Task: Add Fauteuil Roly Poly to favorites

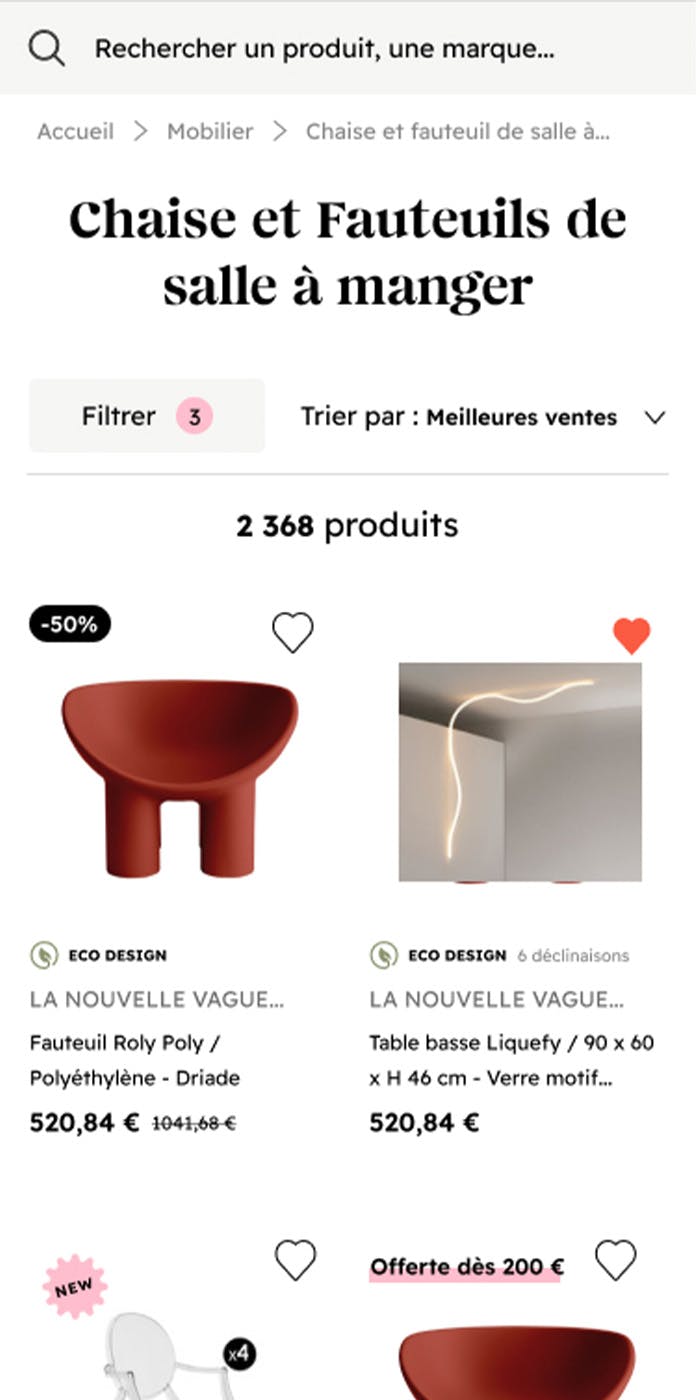Action: 293,633
